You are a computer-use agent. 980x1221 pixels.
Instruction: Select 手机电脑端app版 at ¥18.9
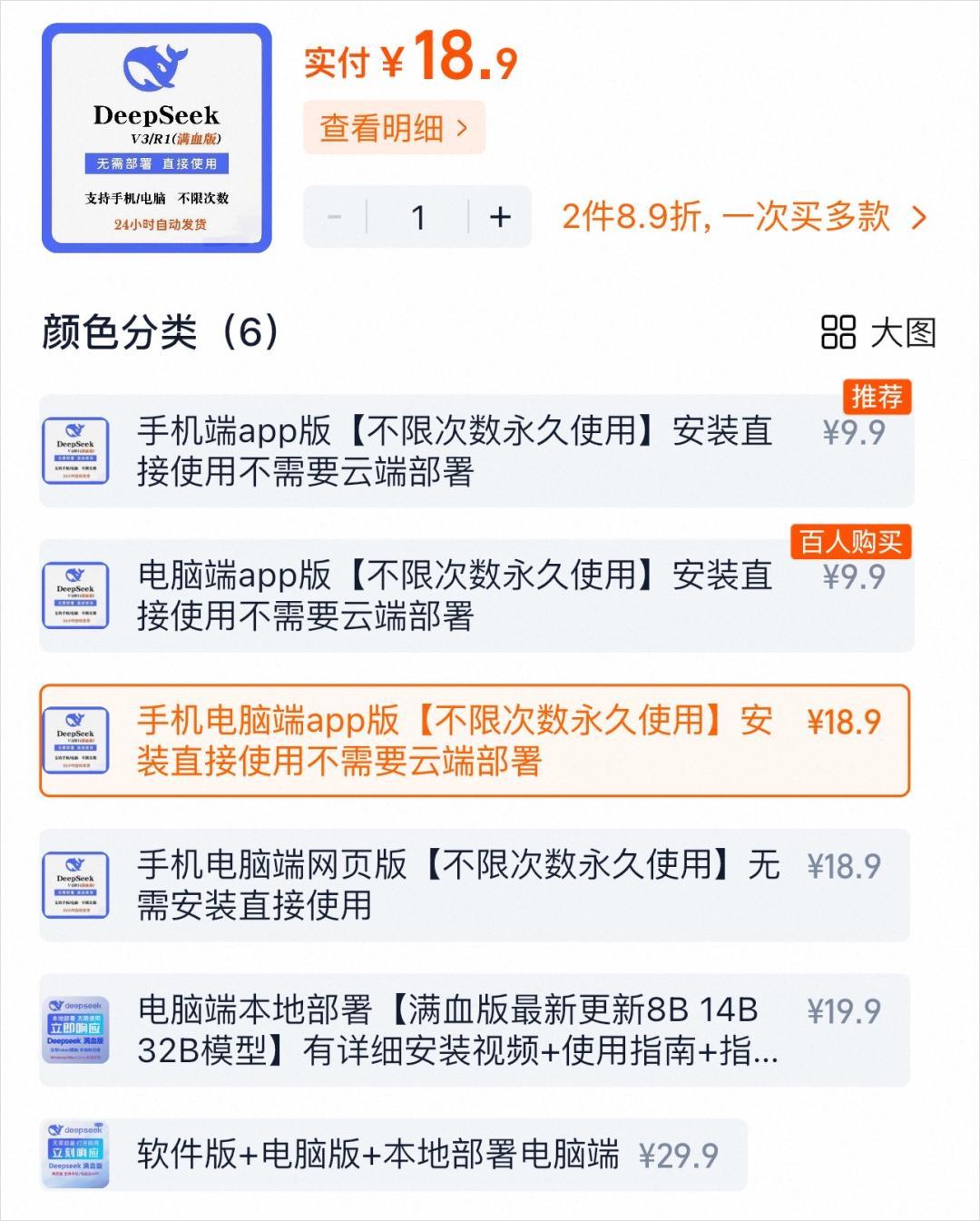pyautogui.click(x=474, y=741)
